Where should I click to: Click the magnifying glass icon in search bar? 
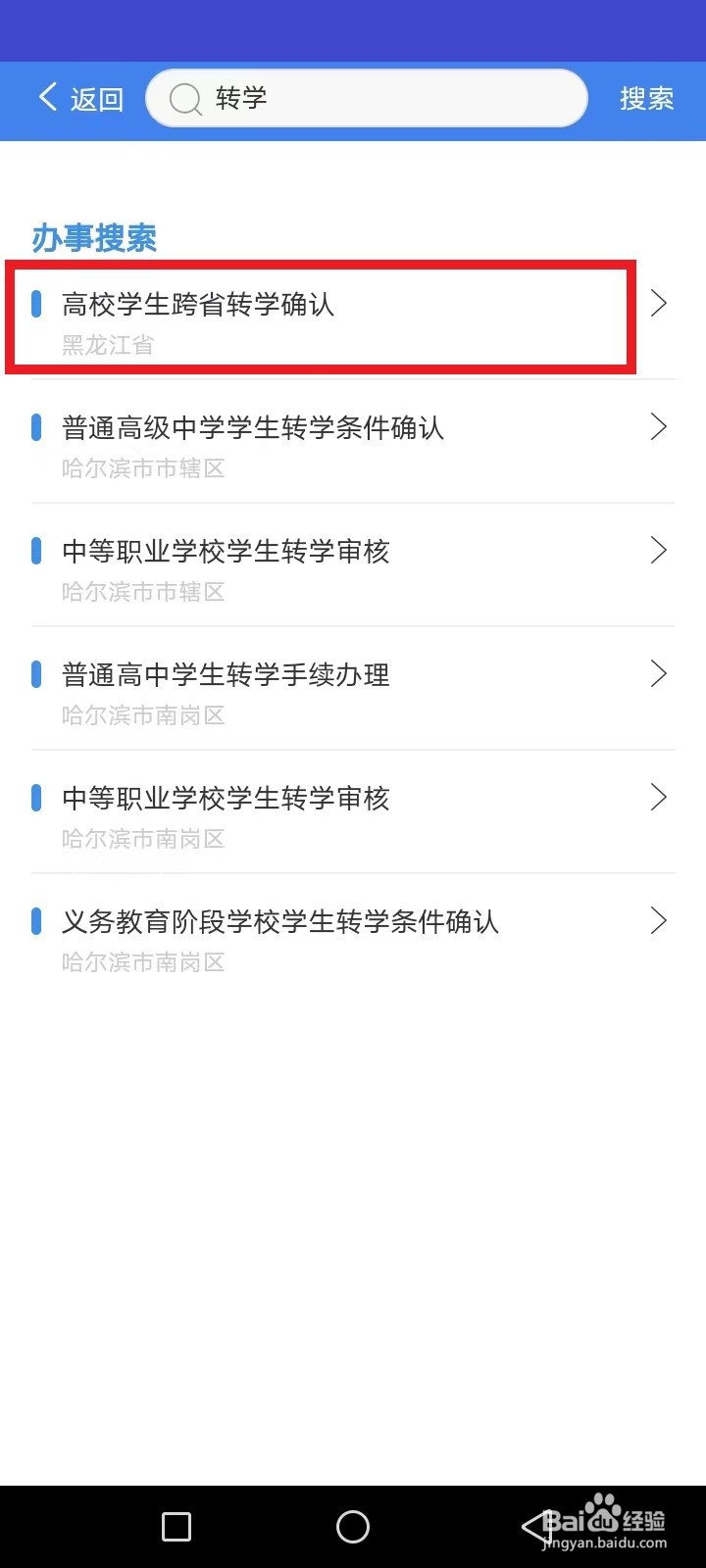tap(184, 98)
